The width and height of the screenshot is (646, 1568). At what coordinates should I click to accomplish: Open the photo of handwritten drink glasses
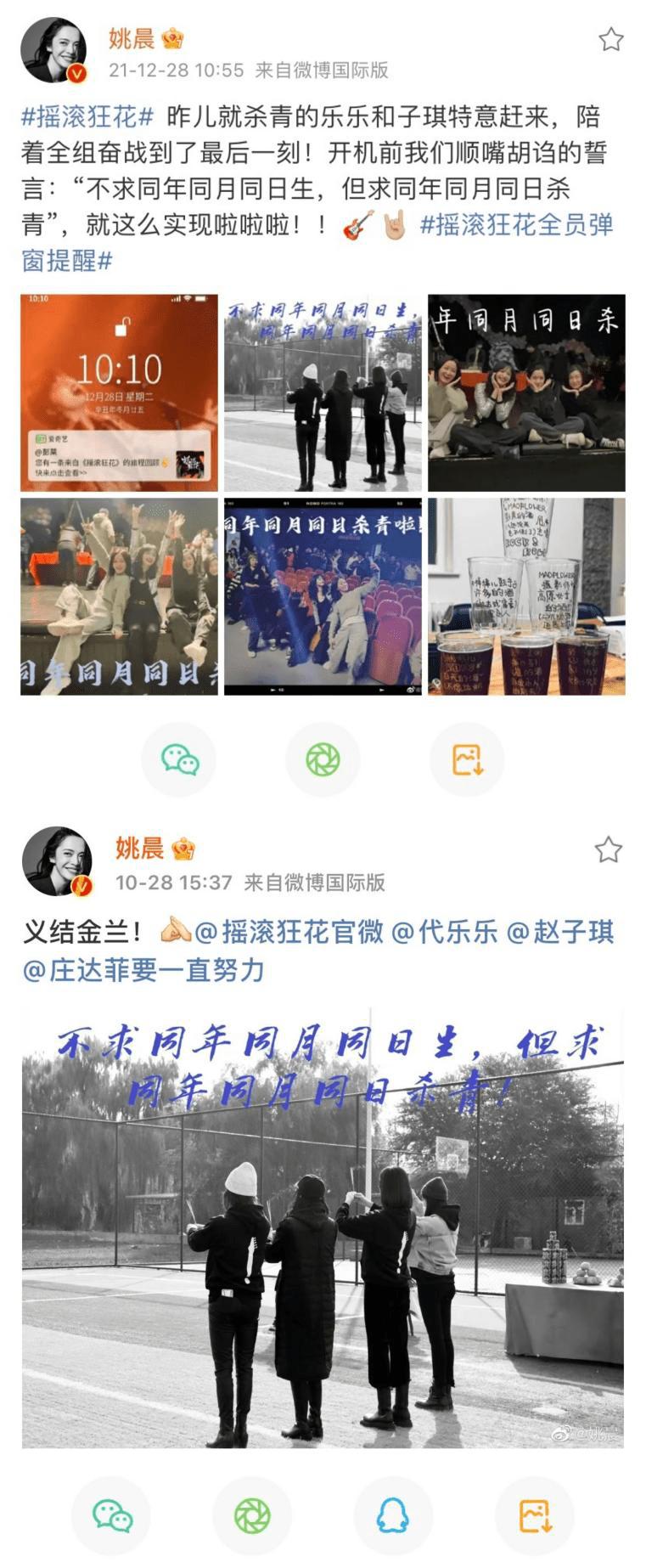click(526, 596)
